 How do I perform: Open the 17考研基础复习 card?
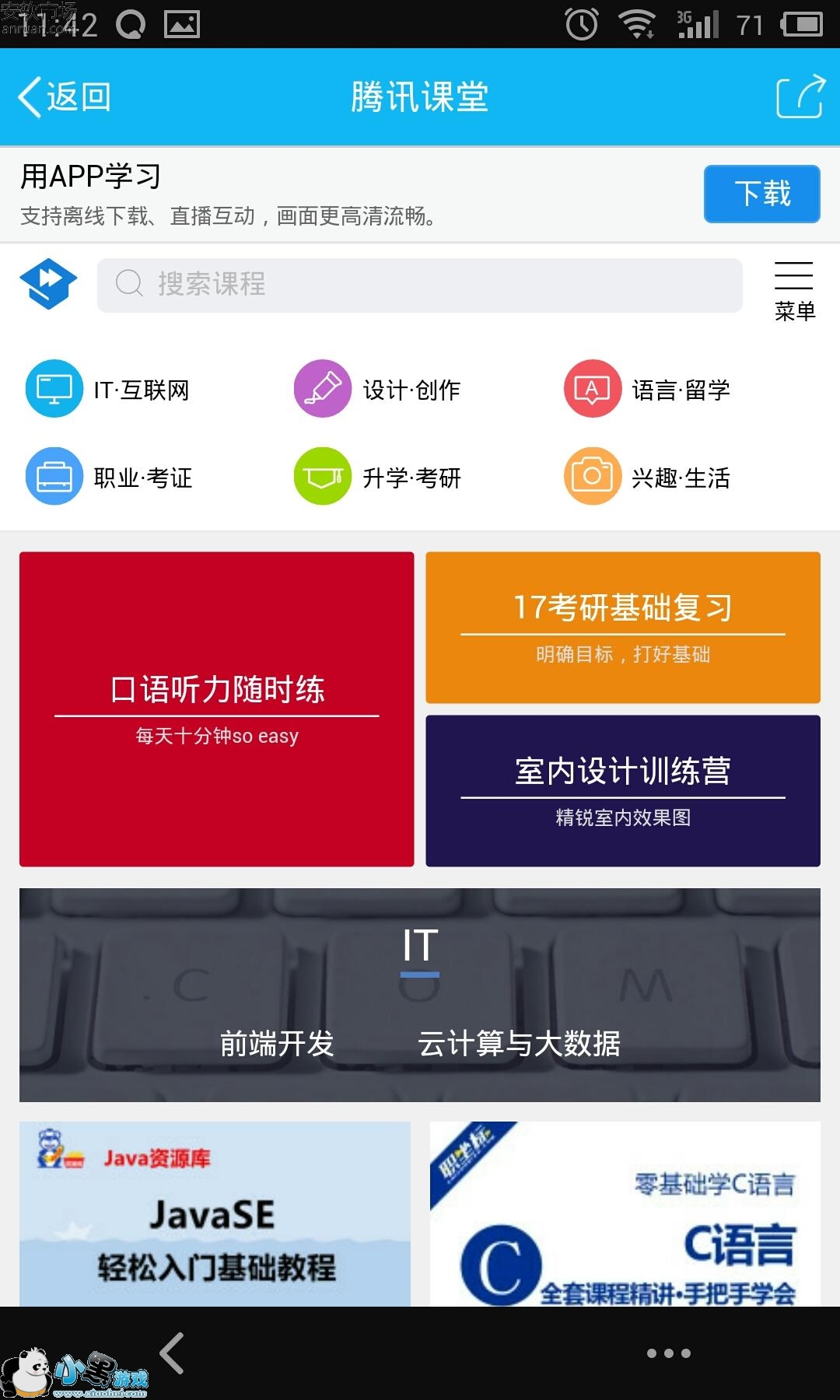tap(623, 627)
